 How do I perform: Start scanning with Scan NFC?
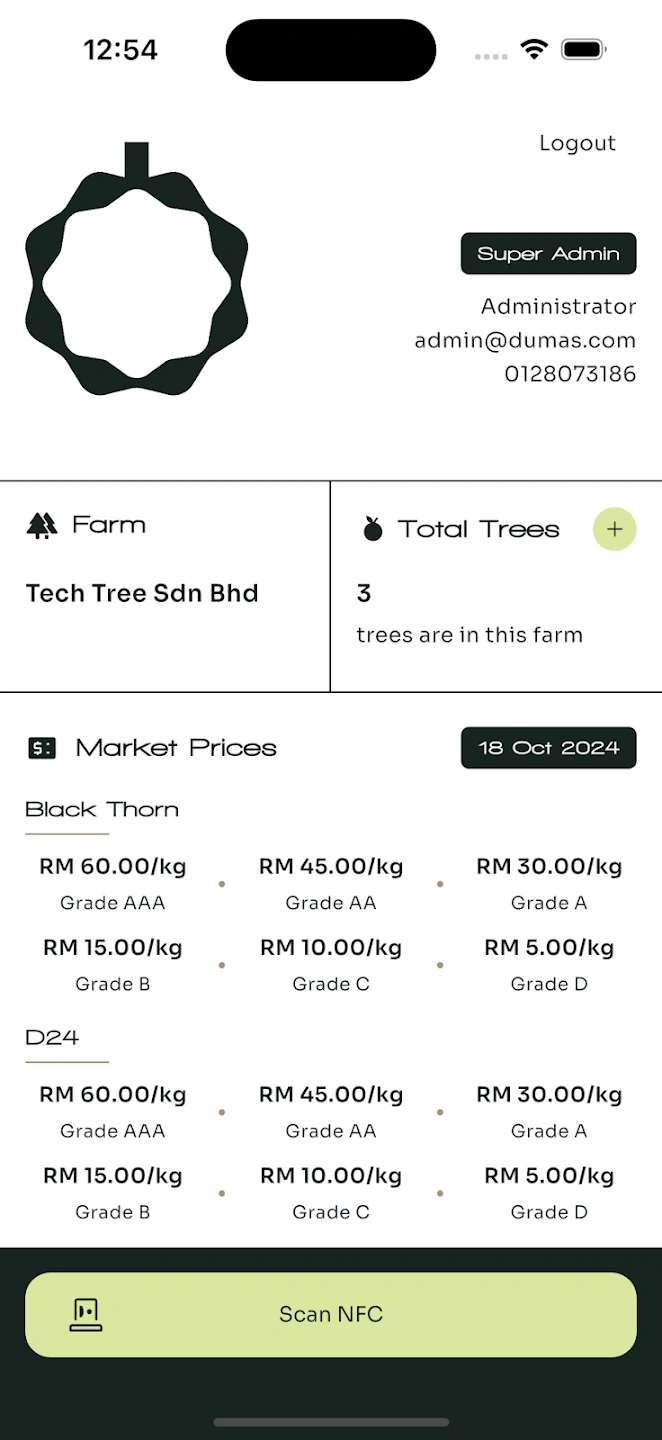(x=331, y=1314)
